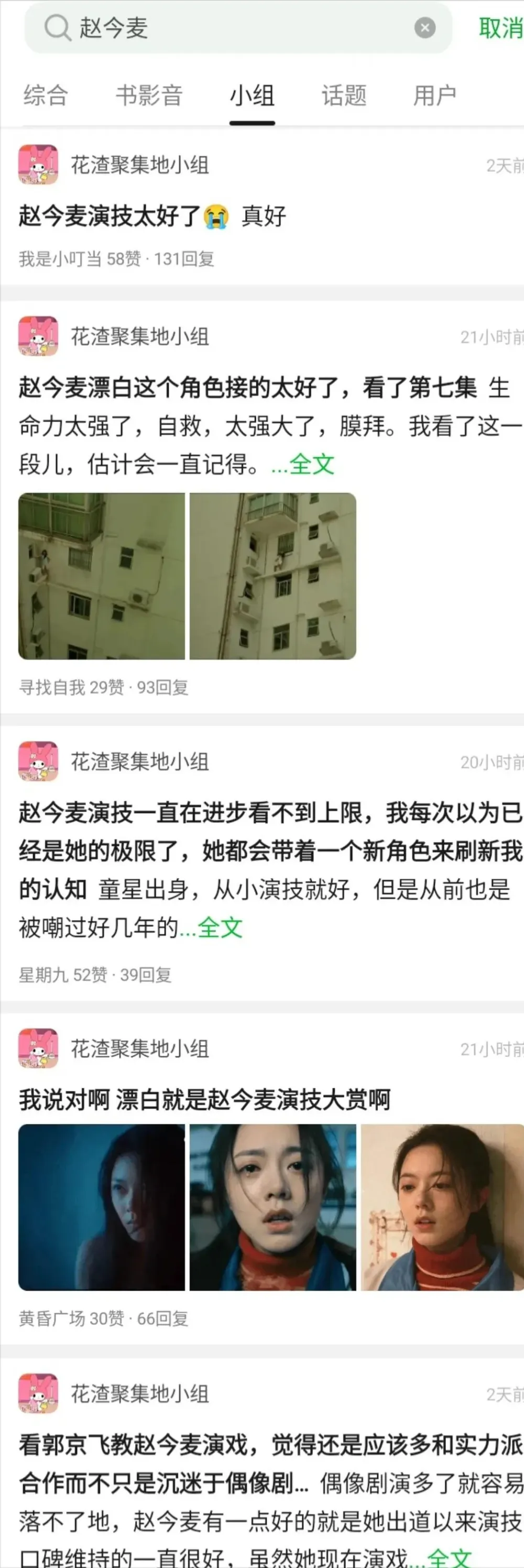Screen dimensions: 524x1568
Task: Open the post 赵今麦演技太好了 真好
Action: (152, 216)
